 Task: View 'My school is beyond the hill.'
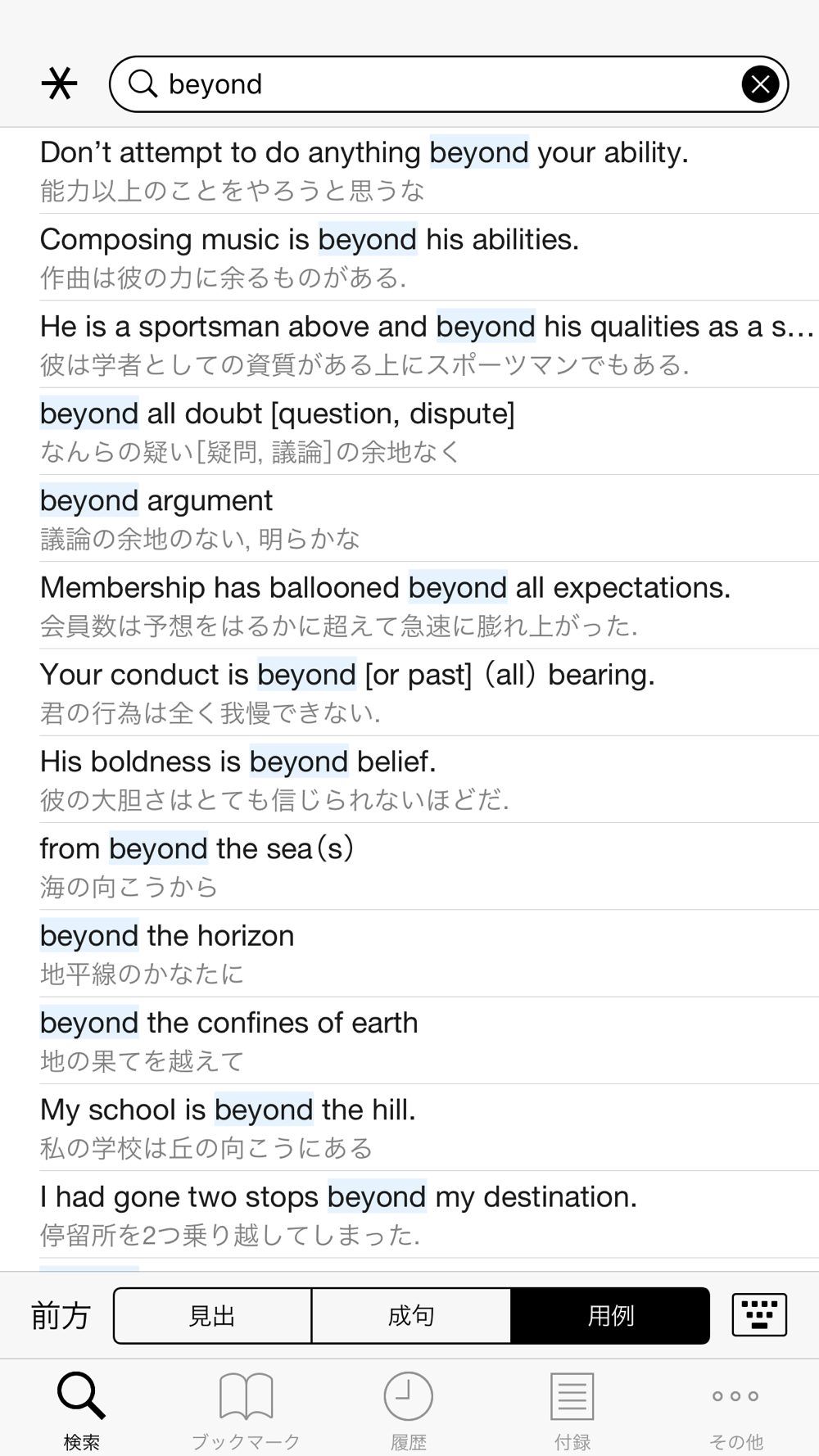[409, 1128]
